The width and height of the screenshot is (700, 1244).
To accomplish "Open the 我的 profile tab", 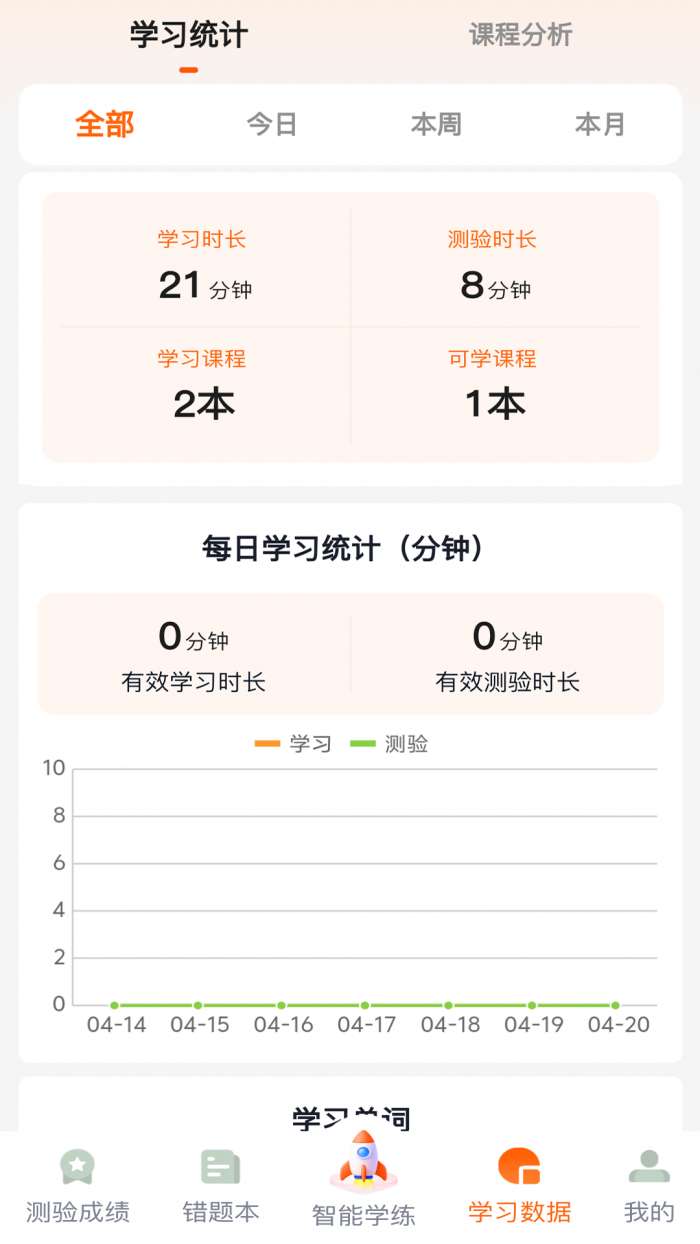I will pyautogui.click(x=649, y=1187).
